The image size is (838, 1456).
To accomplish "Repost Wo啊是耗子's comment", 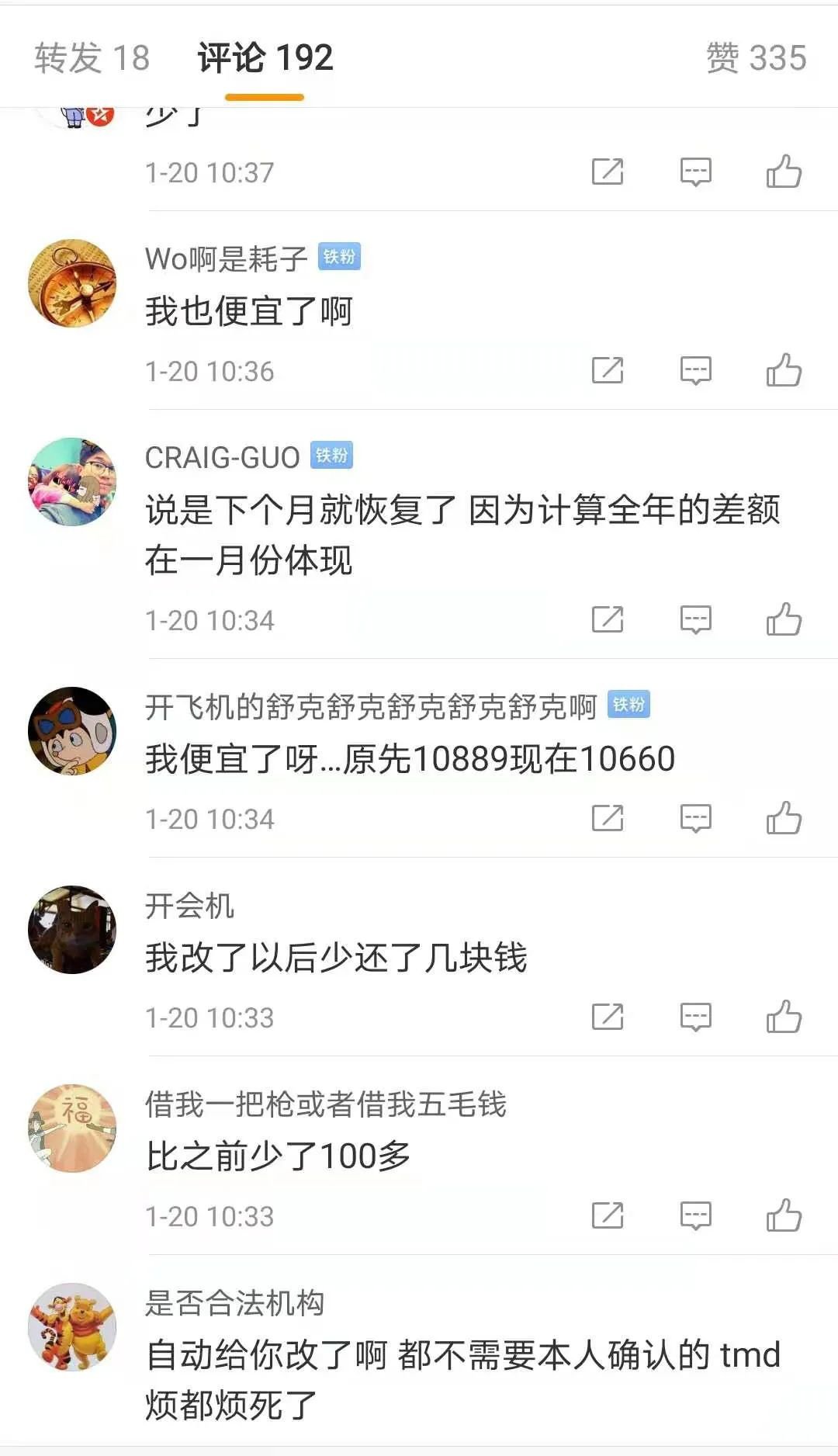I will 608,370.
